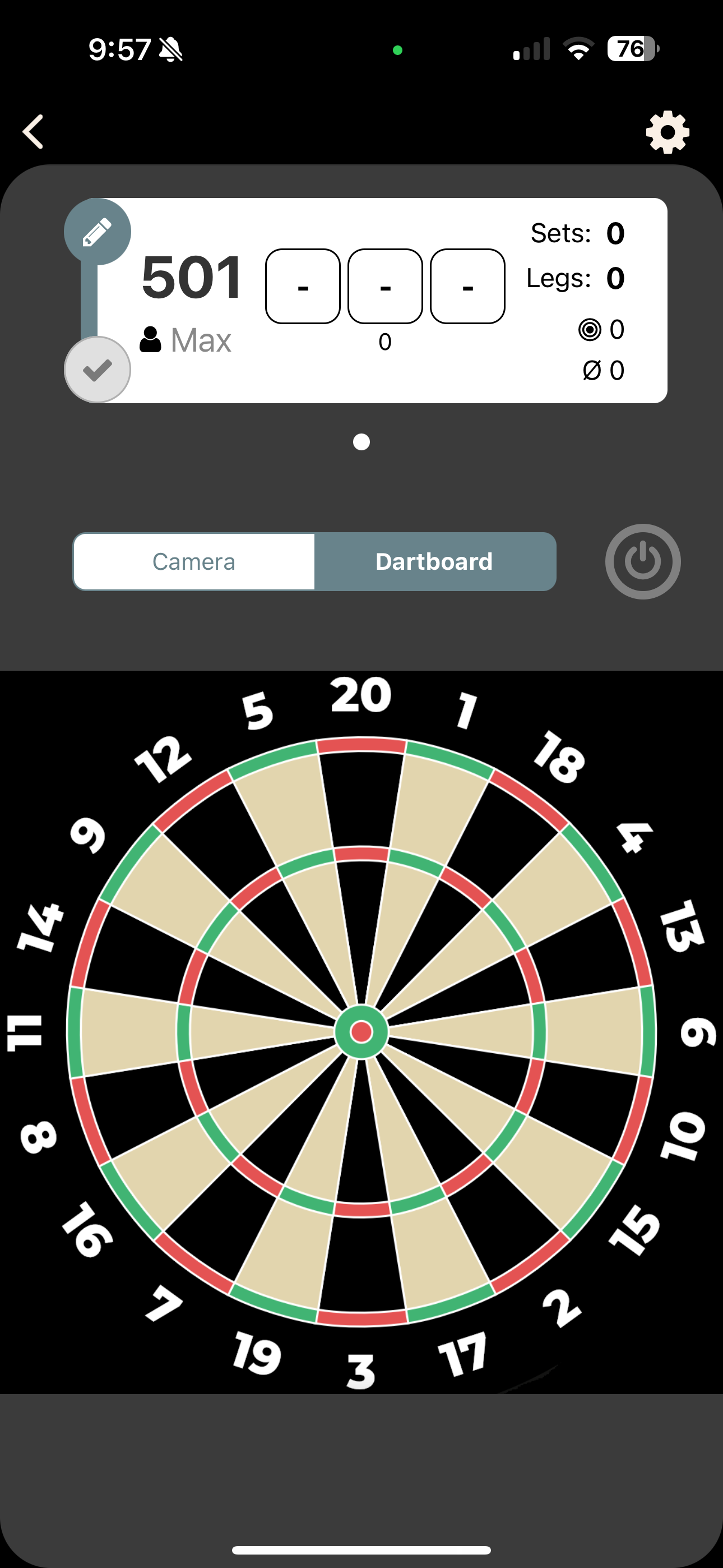Tap the first dart score box
The width and height of the screenshot is (723, 1568).
click(303, 286)
